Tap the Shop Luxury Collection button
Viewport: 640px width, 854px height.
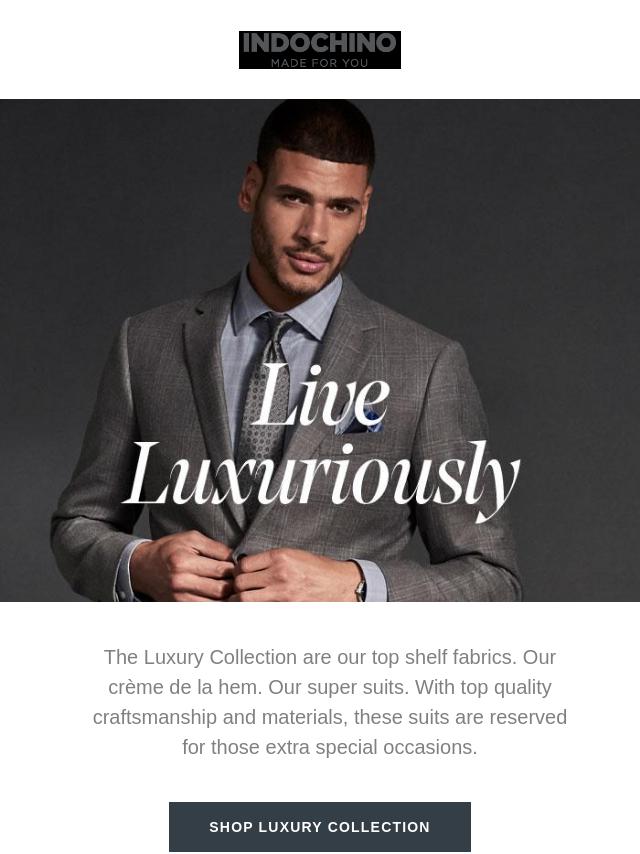pos(319,827)
